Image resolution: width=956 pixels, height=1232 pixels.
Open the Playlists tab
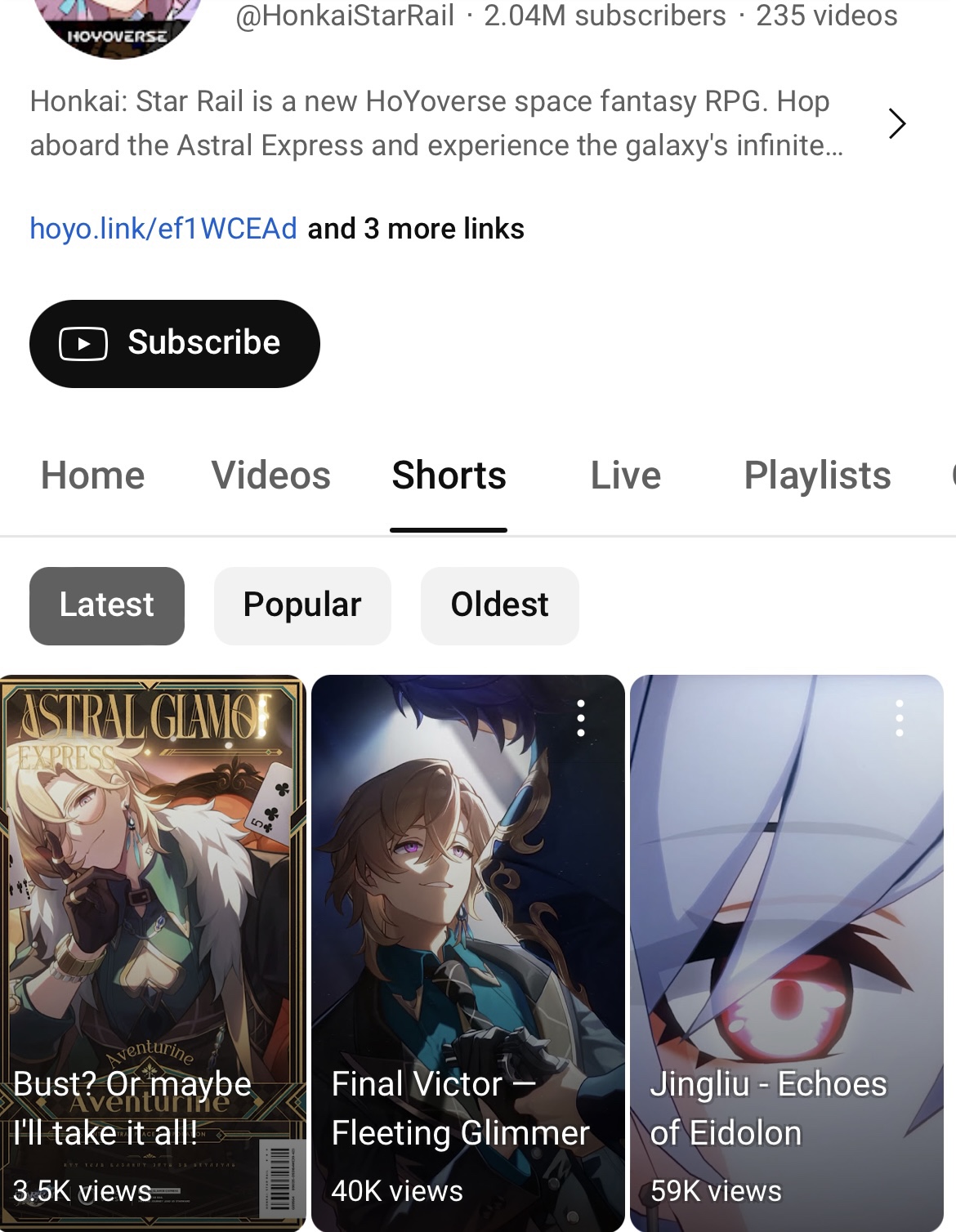816,475
